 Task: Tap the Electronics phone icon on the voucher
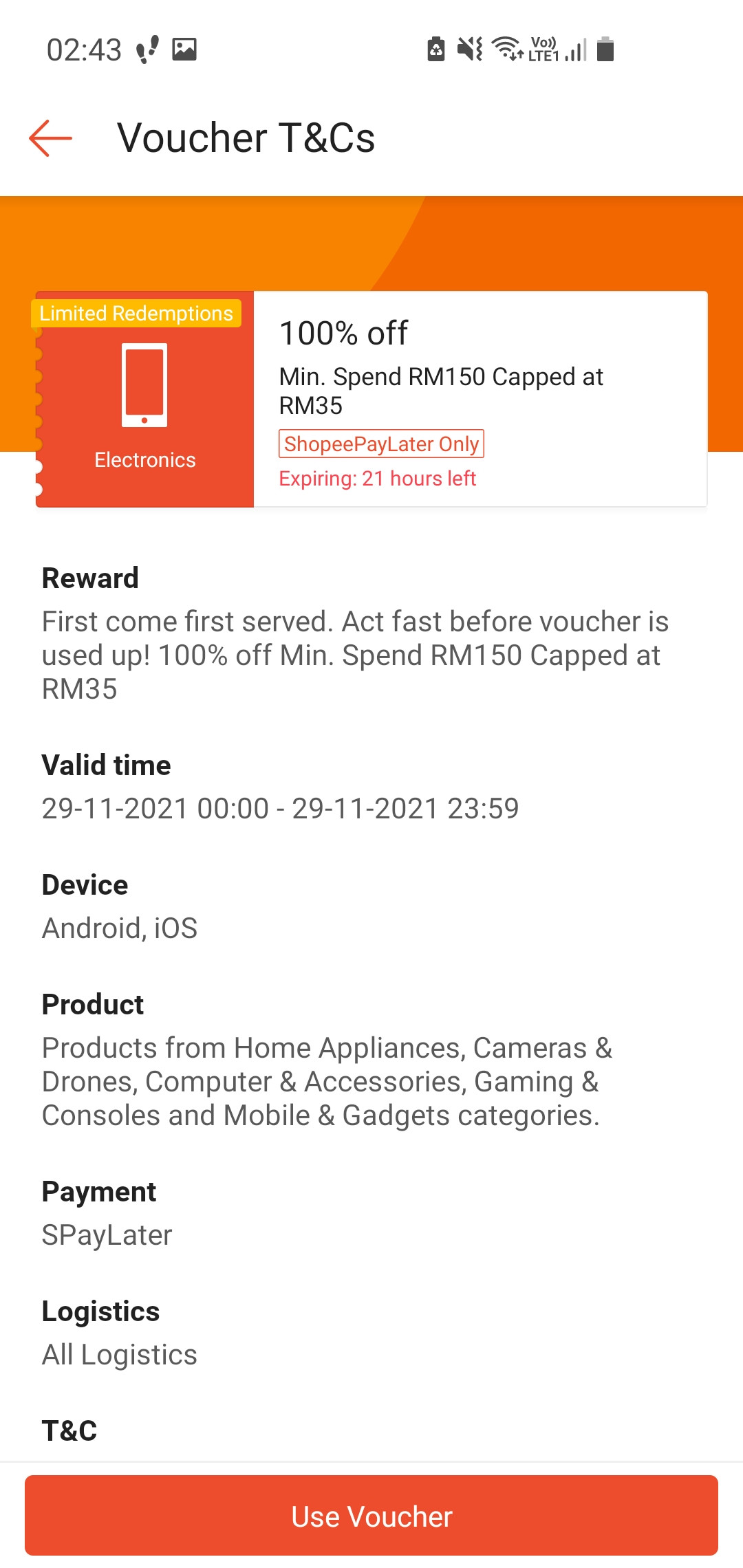click(x=144, y=385)
